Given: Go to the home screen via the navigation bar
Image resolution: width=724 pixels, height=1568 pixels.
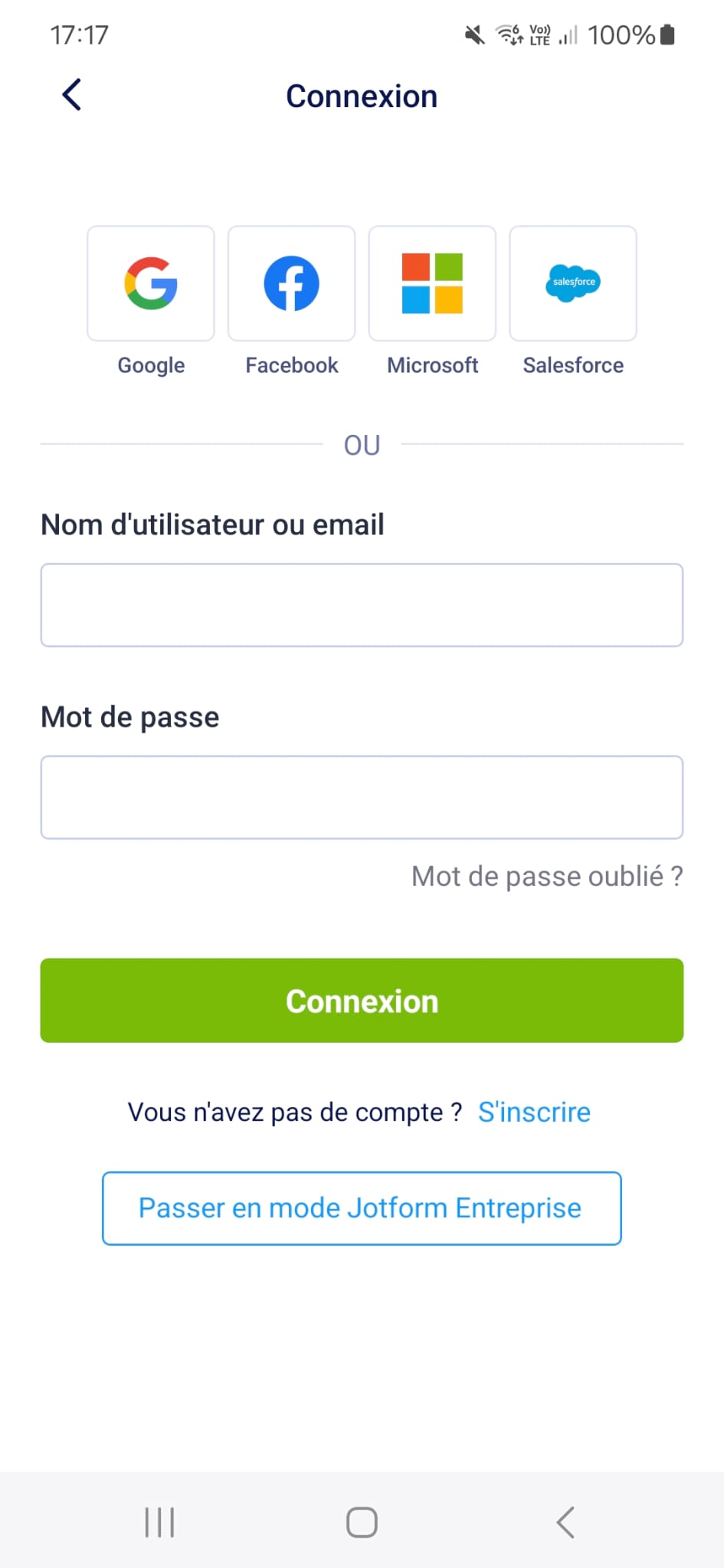Looking at the screenshot, I should tap(362, 1522).
